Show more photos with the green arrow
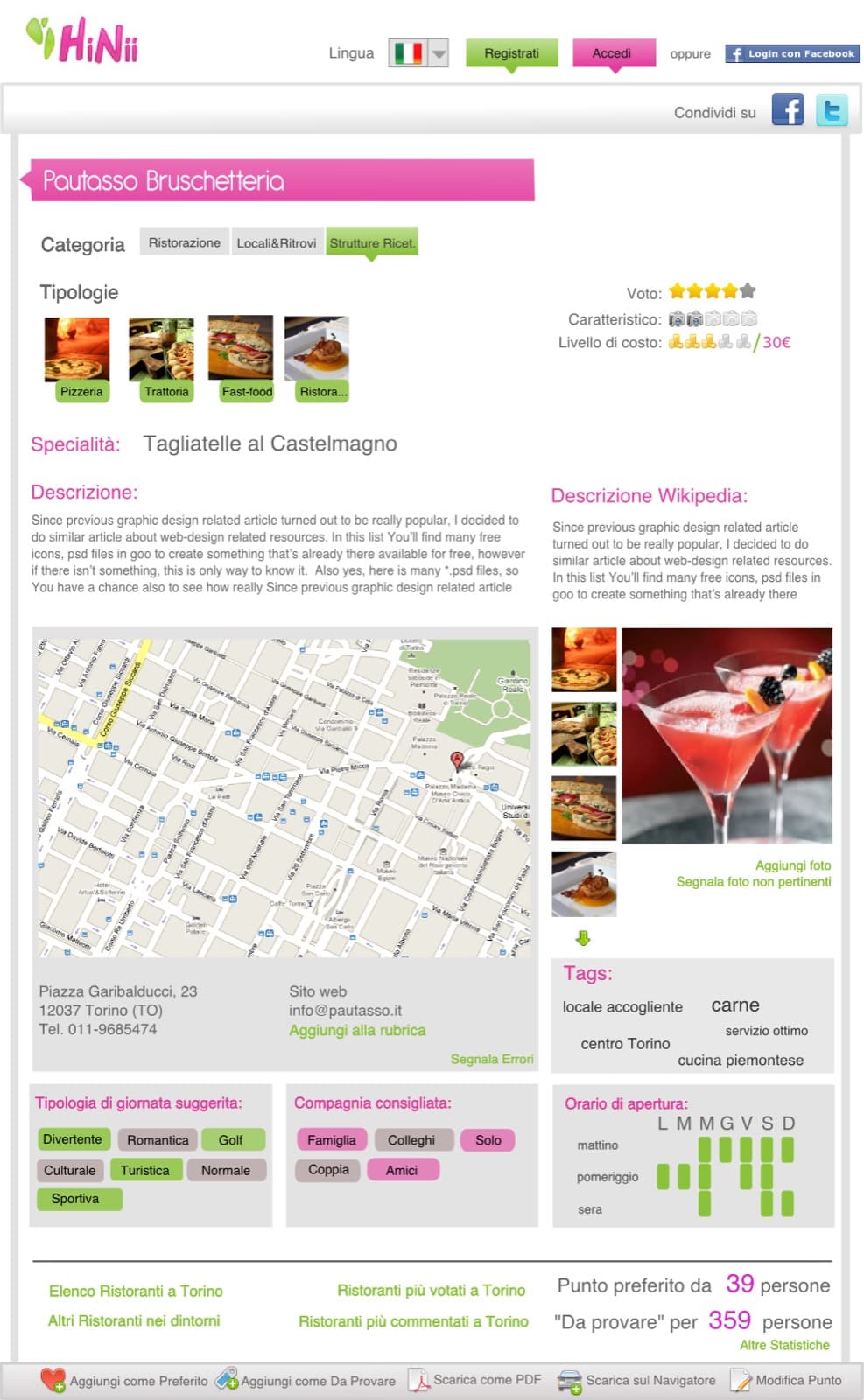 [583, 938]
